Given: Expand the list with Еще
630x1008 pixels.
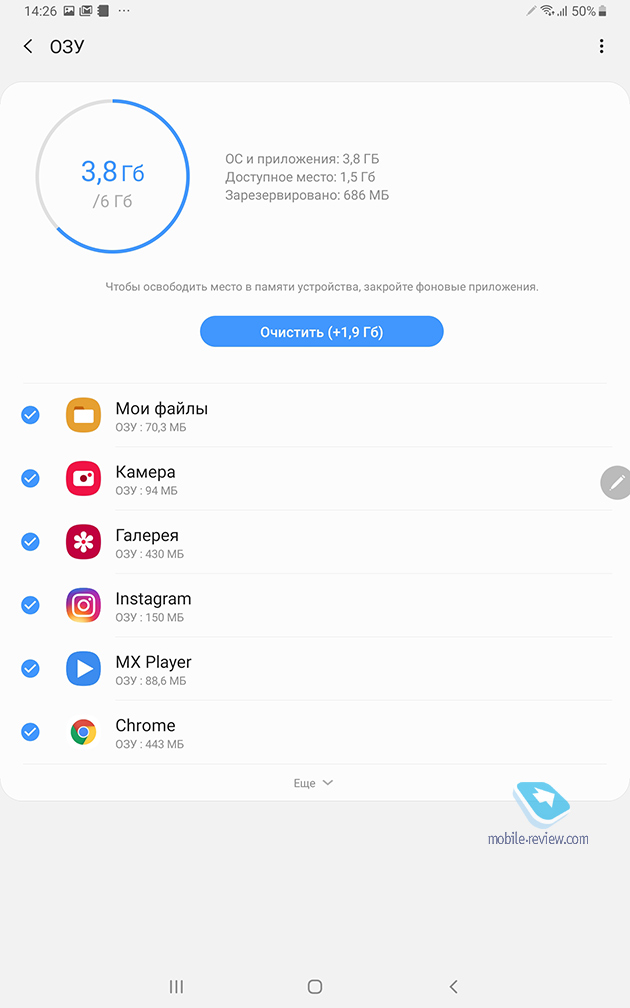Looking at the screenshot, I should [x=313, y=783].
